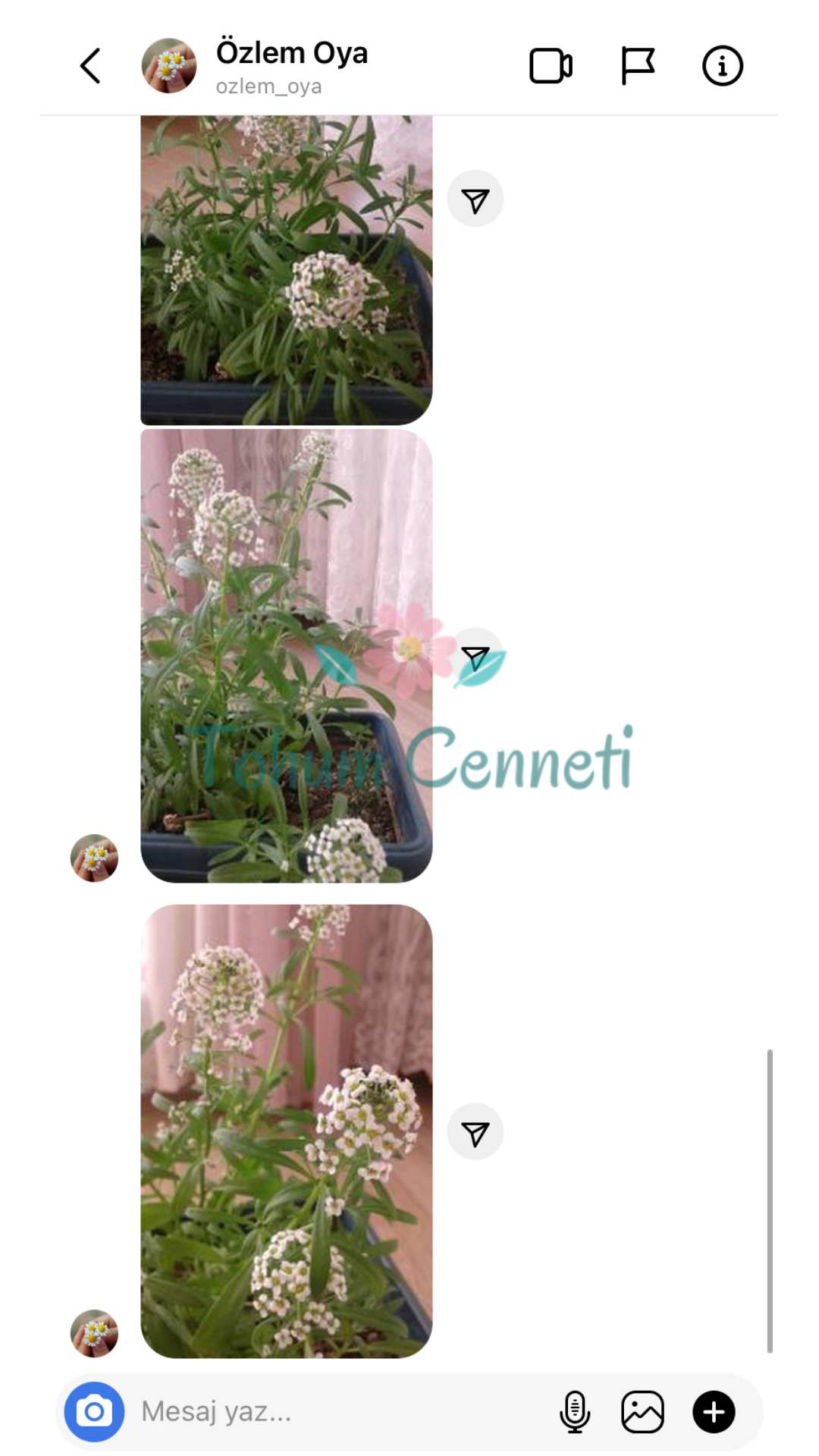
Task: Attach a photo from gallery
Action: tap(642, 1412)
